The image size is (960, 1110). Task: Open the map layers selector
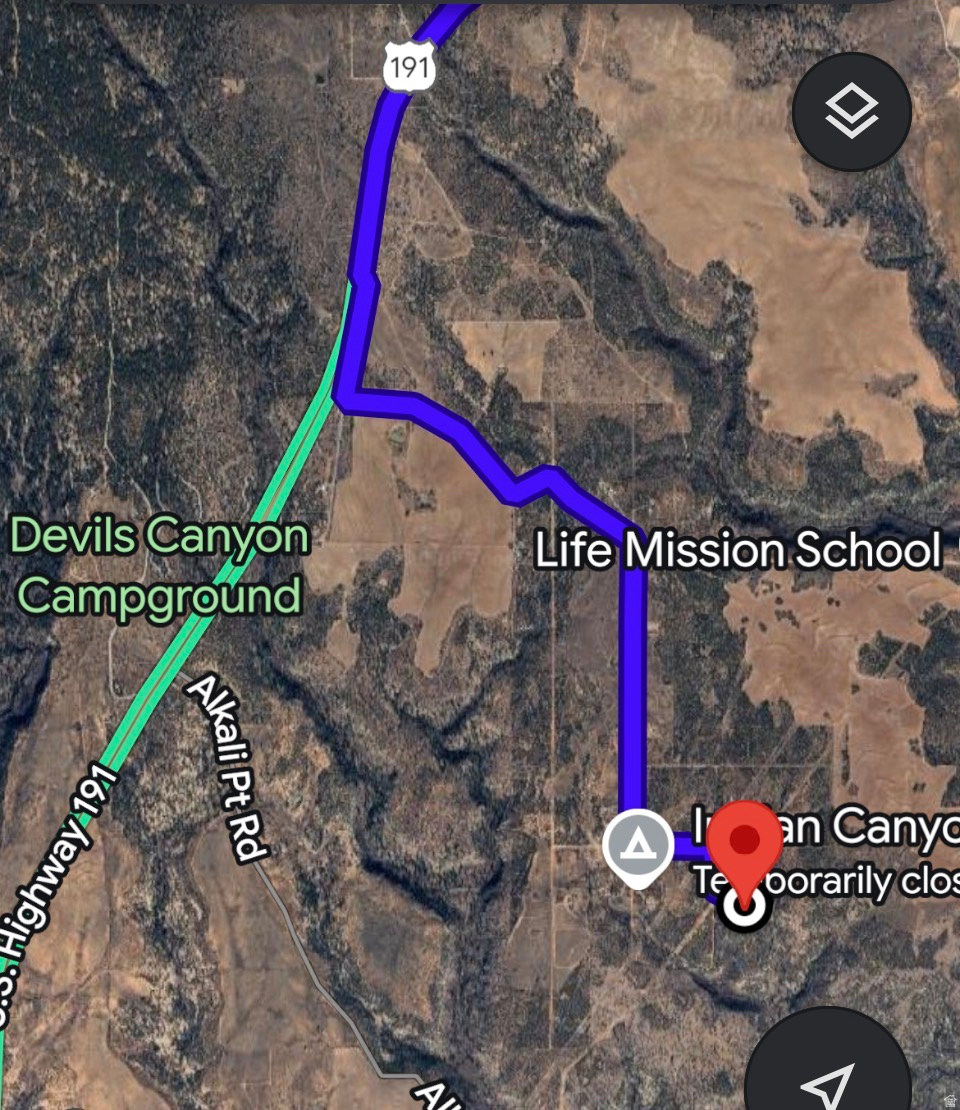pyautogui.click(x=851, y=111)
